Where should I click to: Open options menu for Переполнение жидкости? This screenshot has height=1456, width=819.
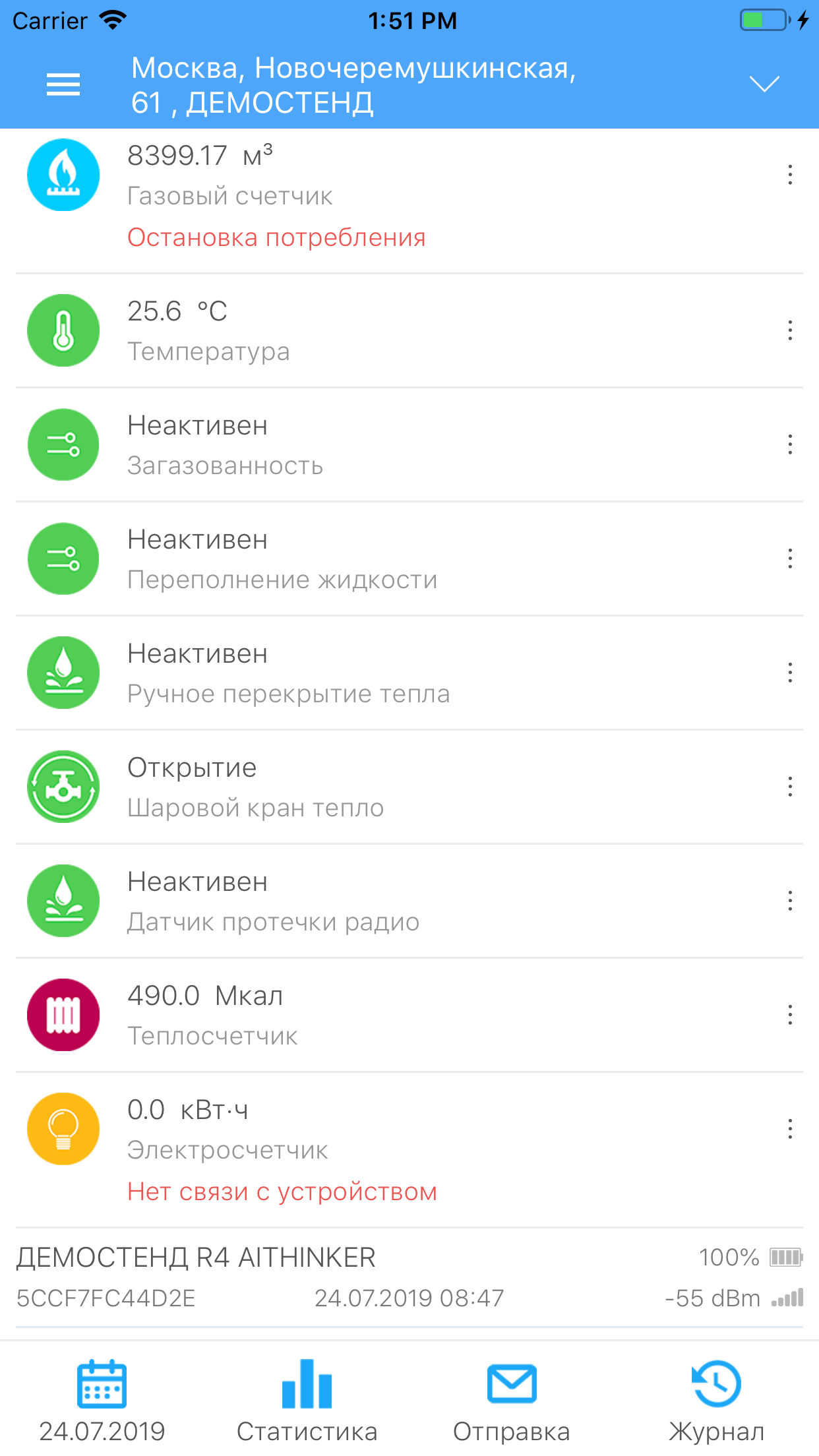[x=789, y=559]
